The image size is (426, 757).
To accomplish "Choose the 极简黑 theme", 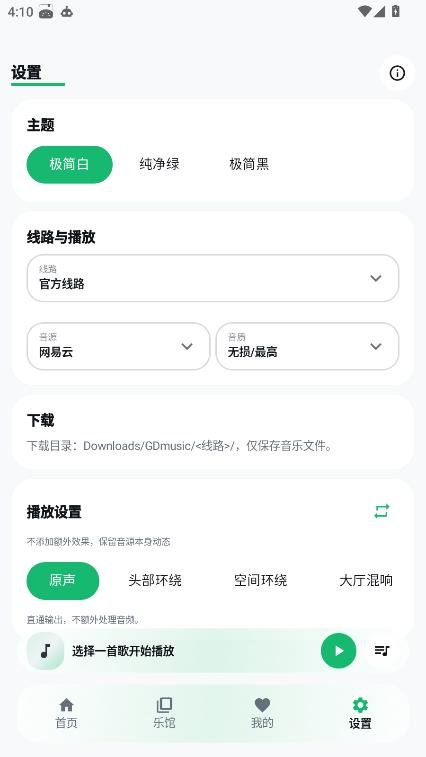I will click(249, 165).
